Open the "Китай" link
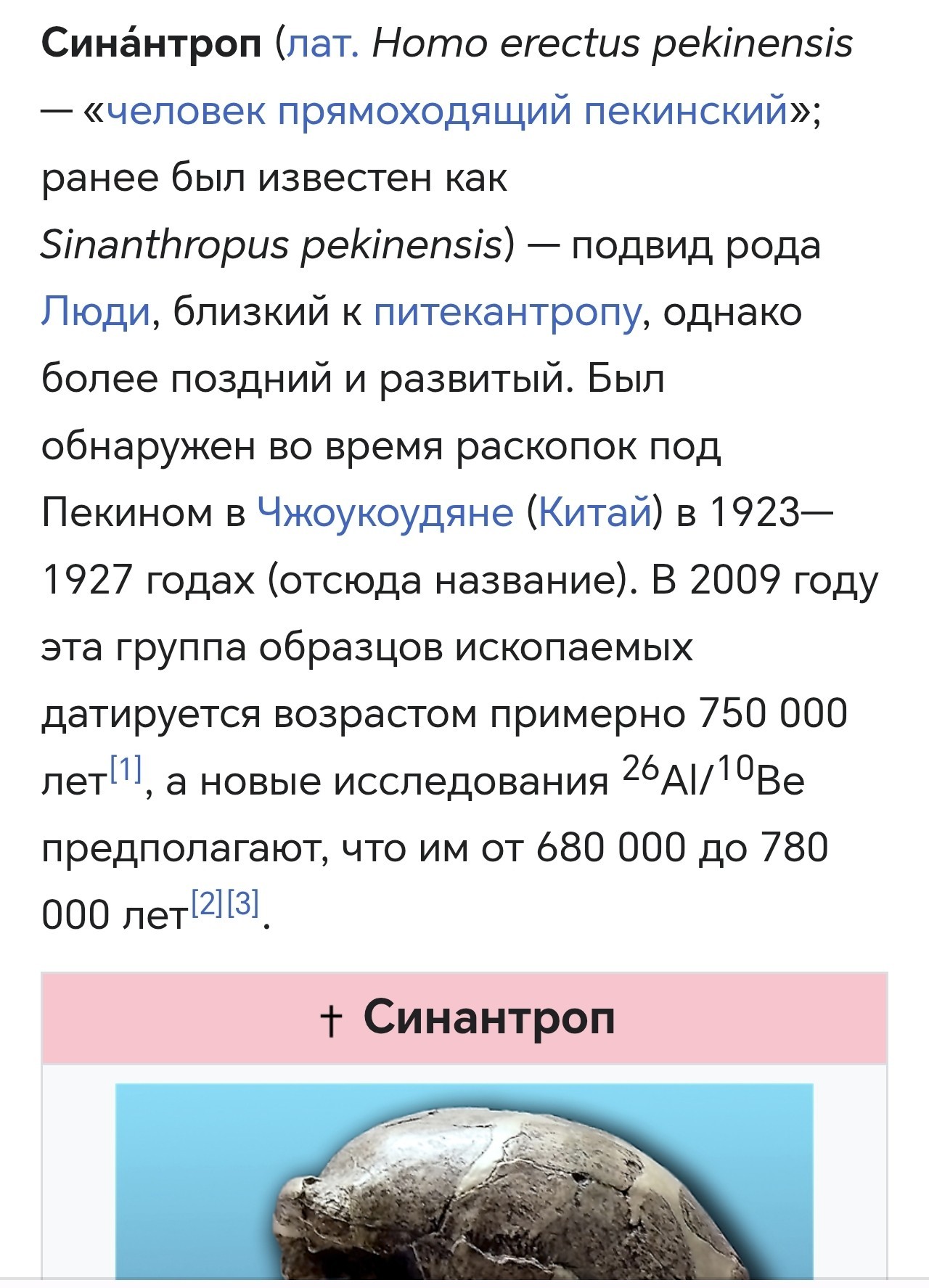 (594, 512)
